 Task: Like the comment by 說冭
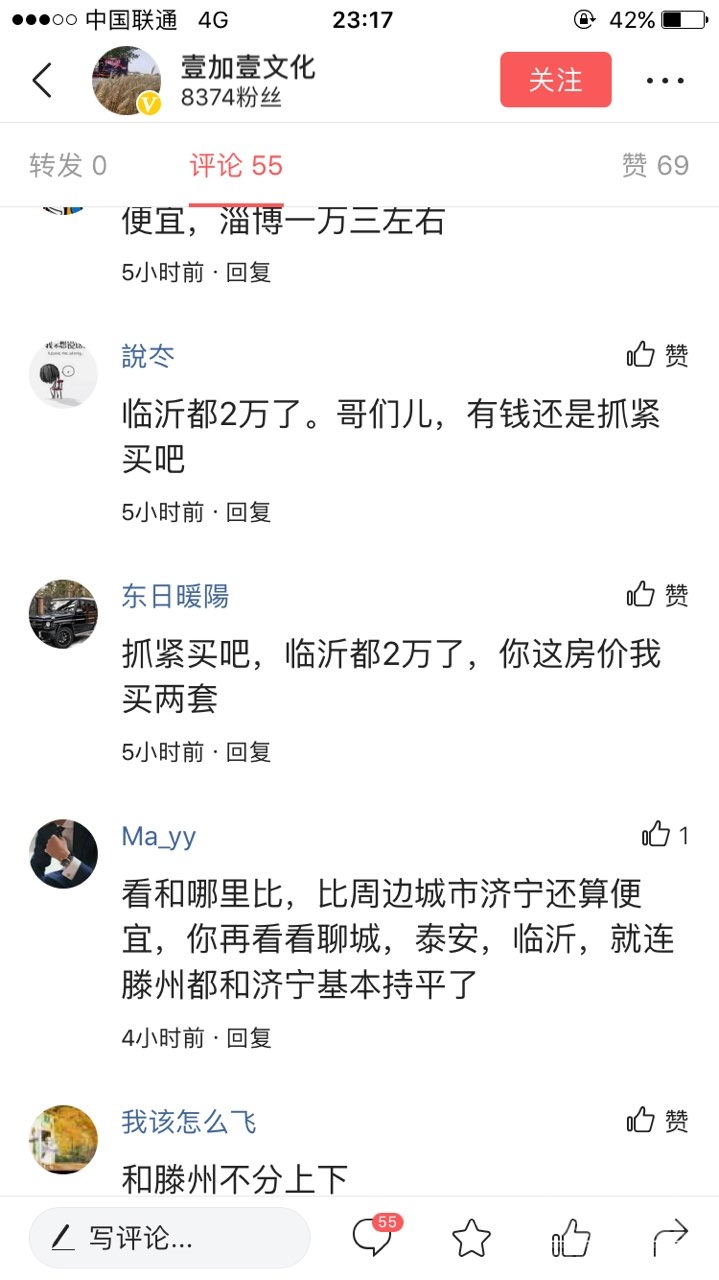[x=657, y=355]
